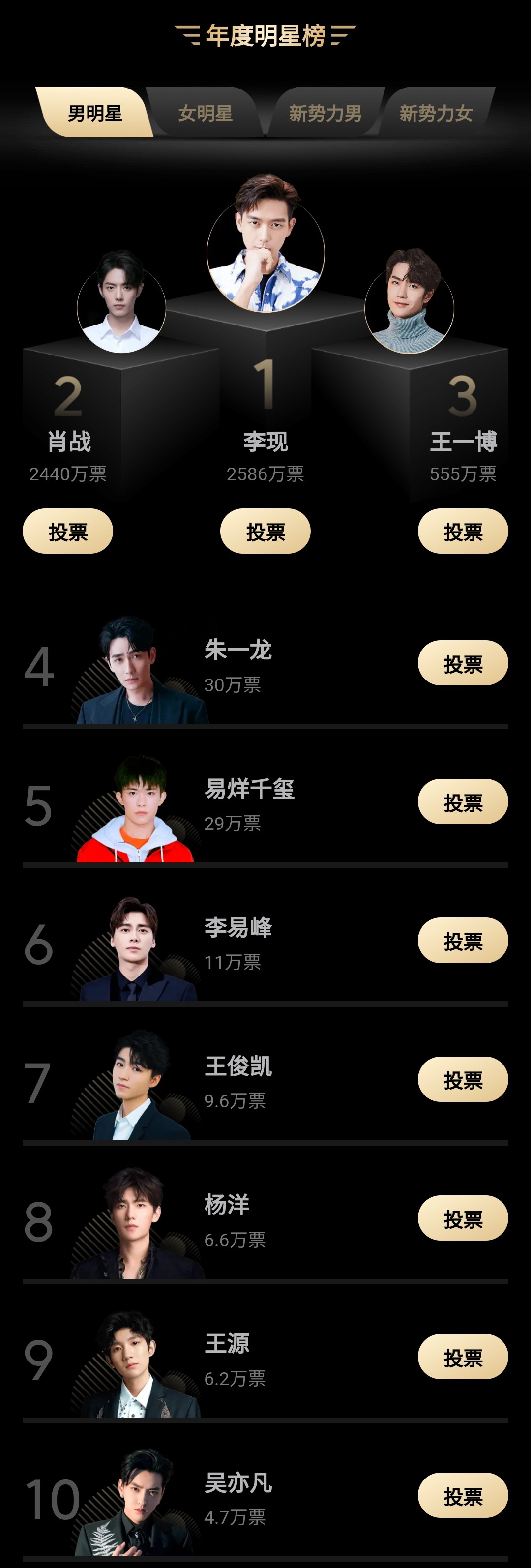Hit the 投票 button for 易烊千玺

point(463,802)
